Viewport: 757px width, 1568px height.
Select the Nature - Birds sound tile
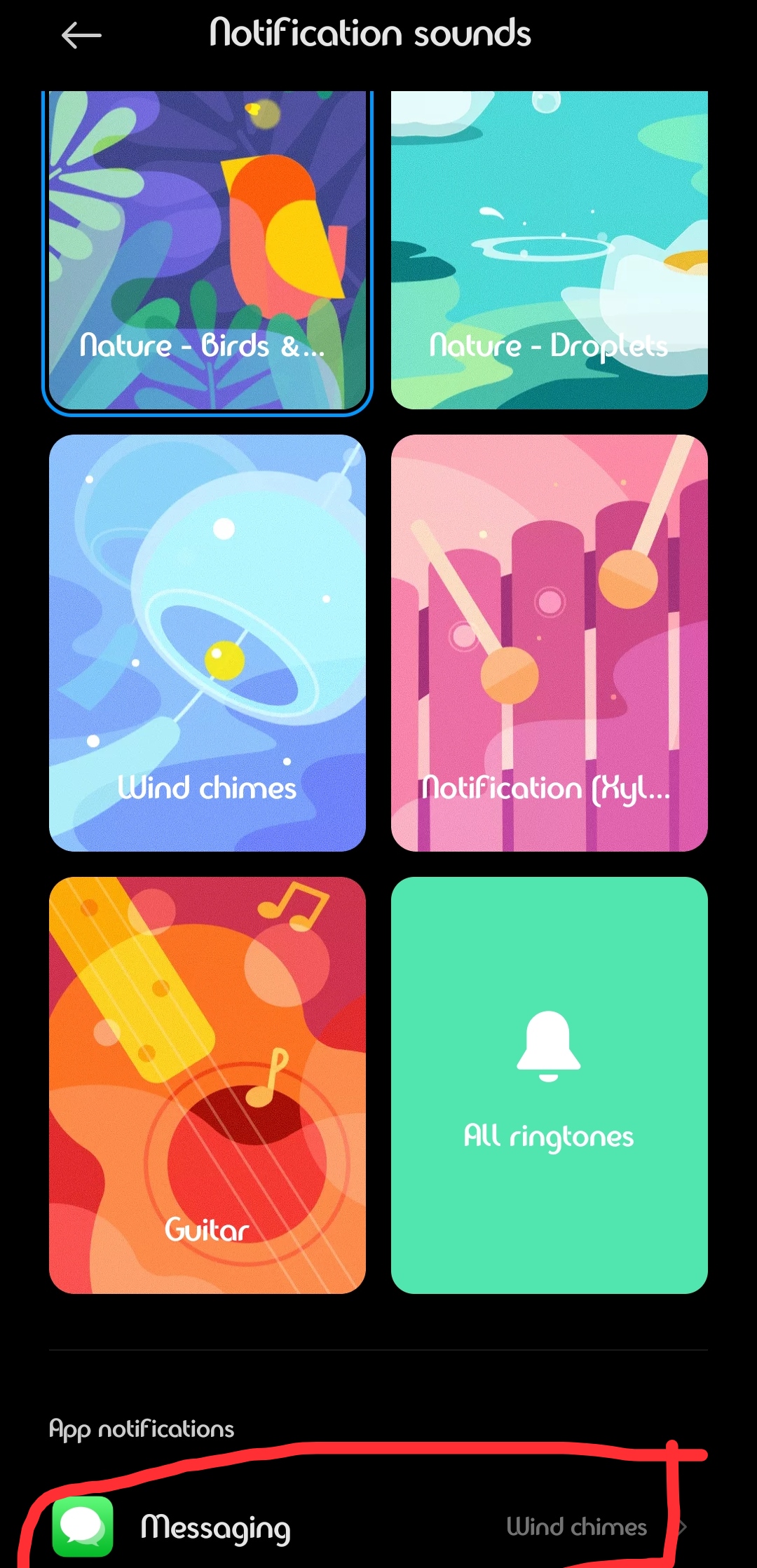click(x=207, y=251)
